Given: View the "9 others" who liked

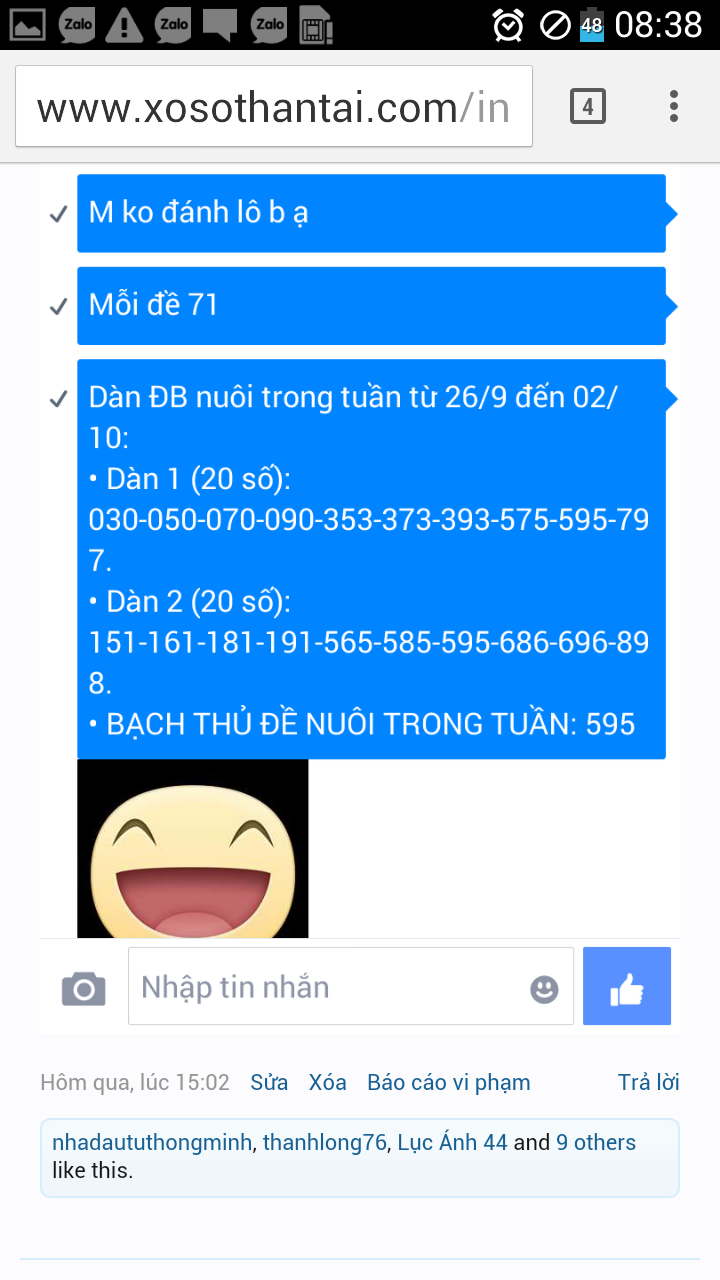Looking at the screenshot, I should pos(595,1142).
